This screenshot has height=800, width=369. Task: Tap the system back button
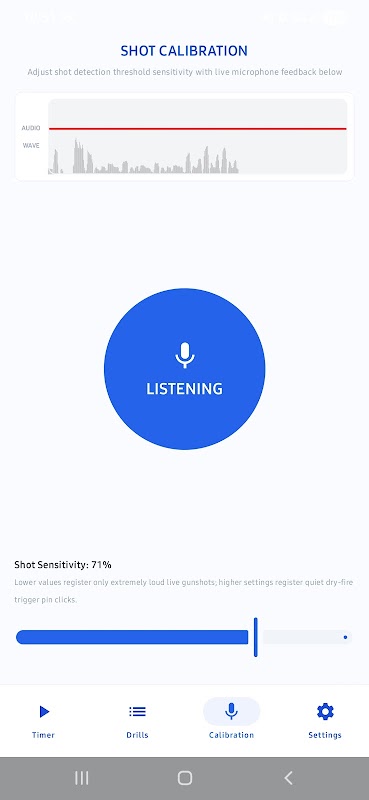tap(288, 778)
